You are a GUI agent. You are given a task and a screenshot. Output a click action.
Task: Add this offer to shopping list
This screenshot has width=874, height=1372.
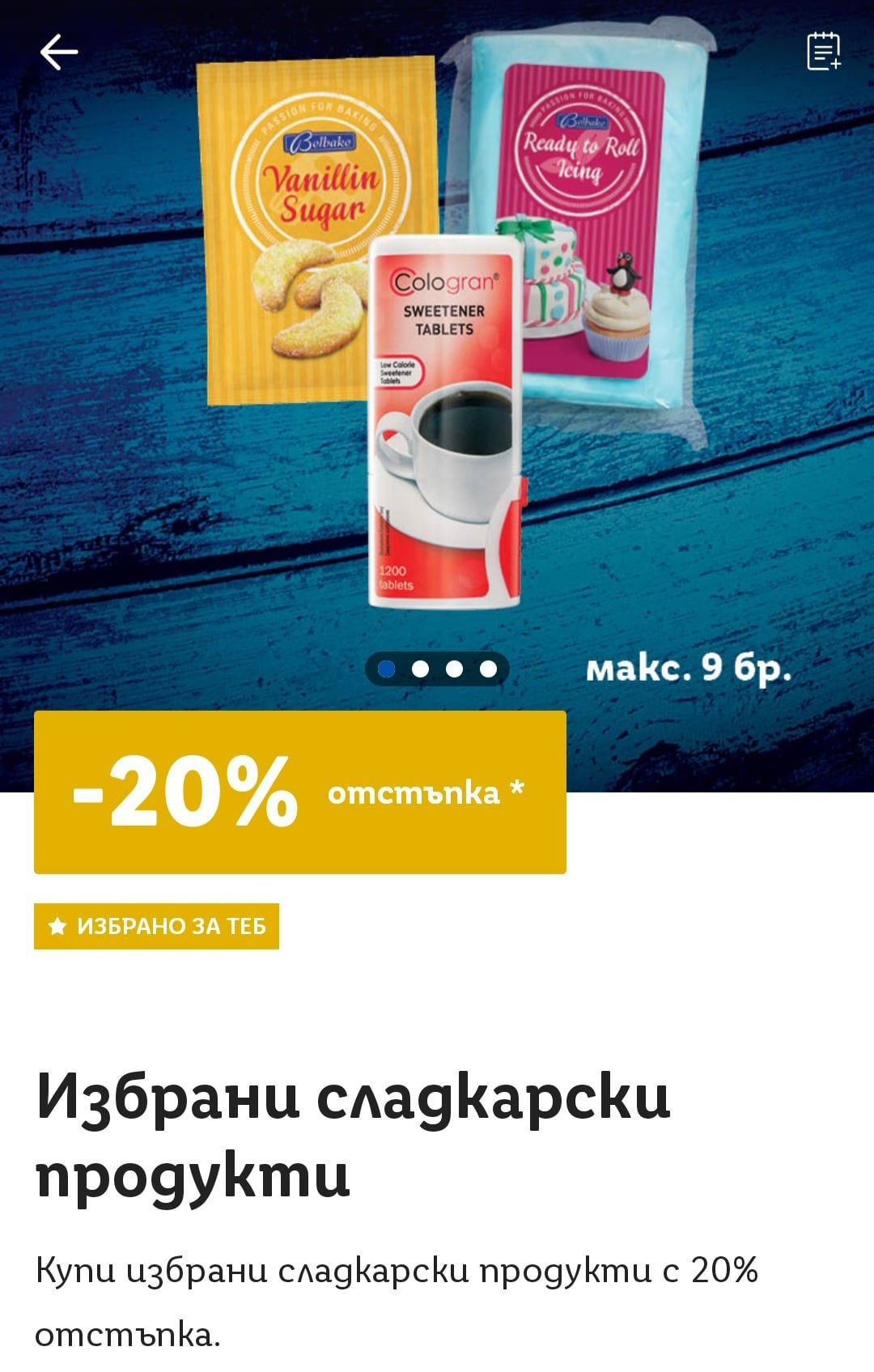tap(824, 51)
